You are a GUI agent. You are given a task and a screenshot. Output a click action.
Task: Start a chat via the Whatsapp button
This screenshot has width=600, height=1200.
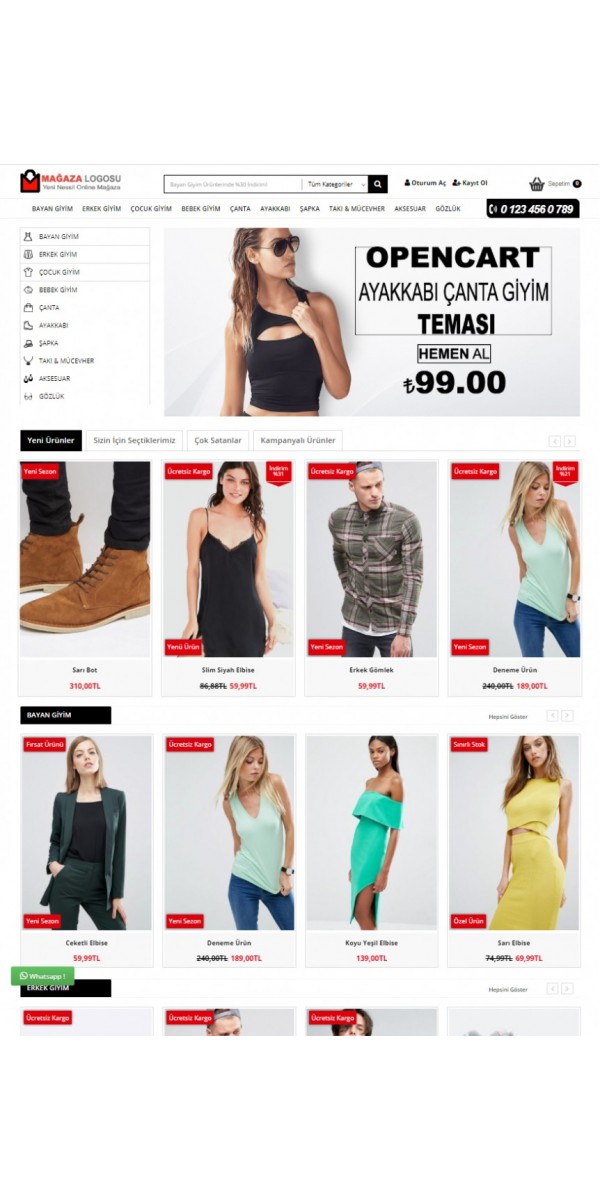point(43,975)
